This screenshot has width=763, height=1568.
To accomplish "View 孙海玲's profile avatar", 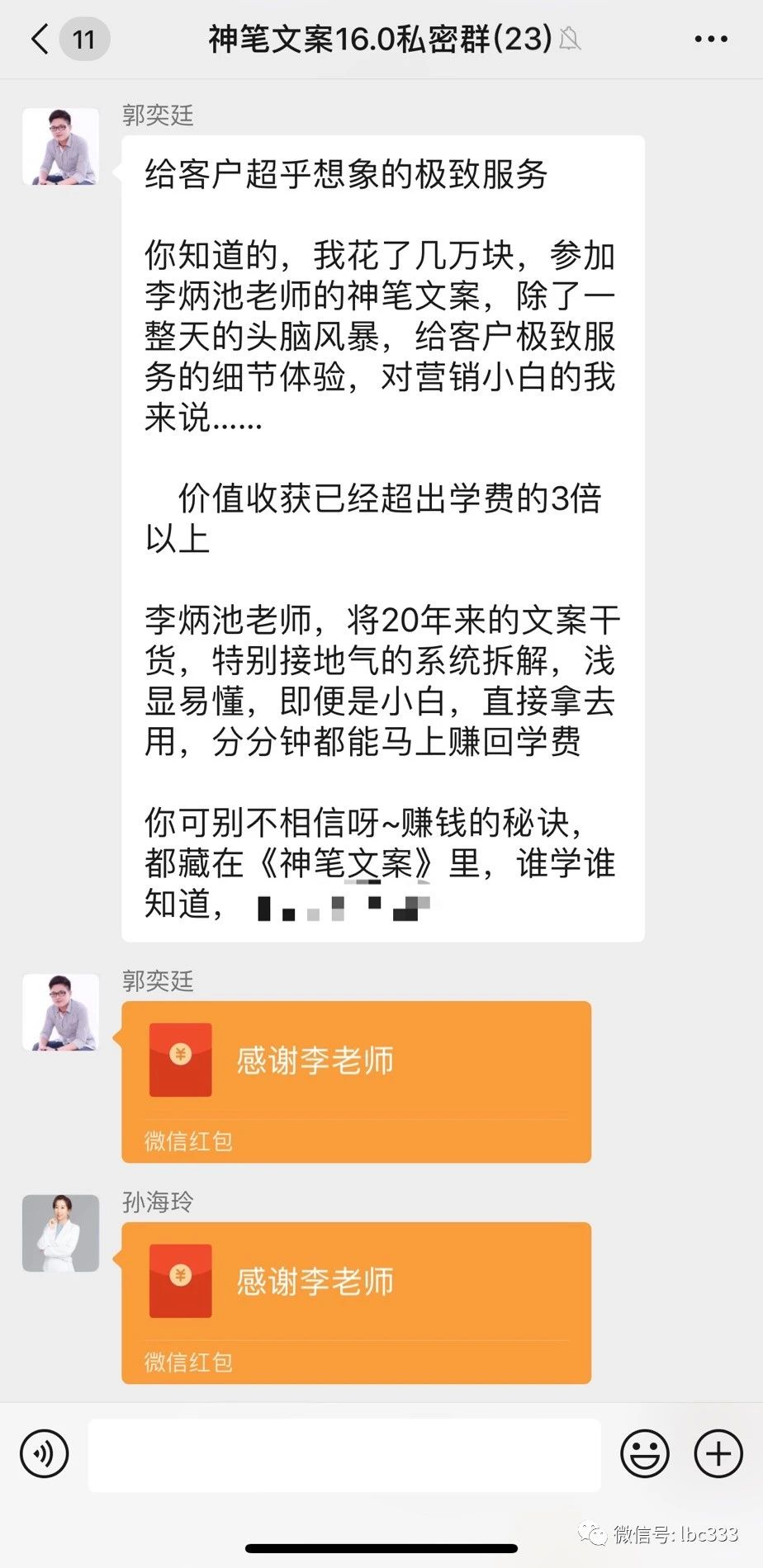I will click(60, 1233).
